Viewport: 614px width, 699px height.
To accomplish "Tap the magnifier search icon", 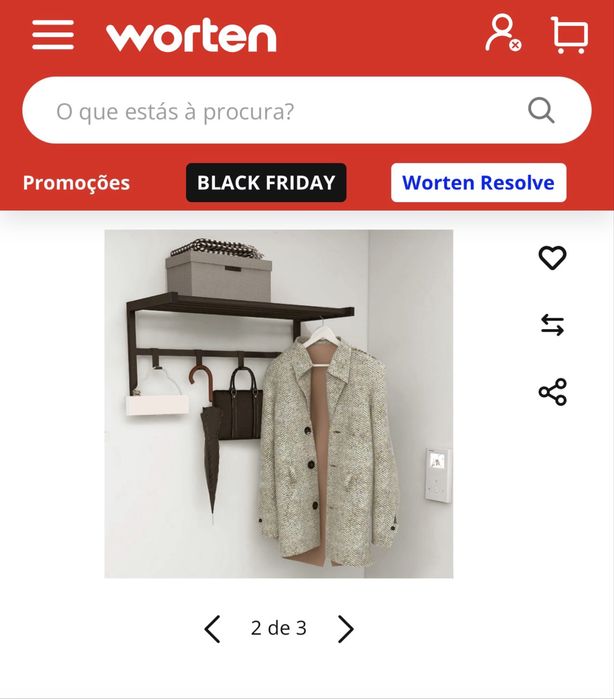I will coord(541,110).
